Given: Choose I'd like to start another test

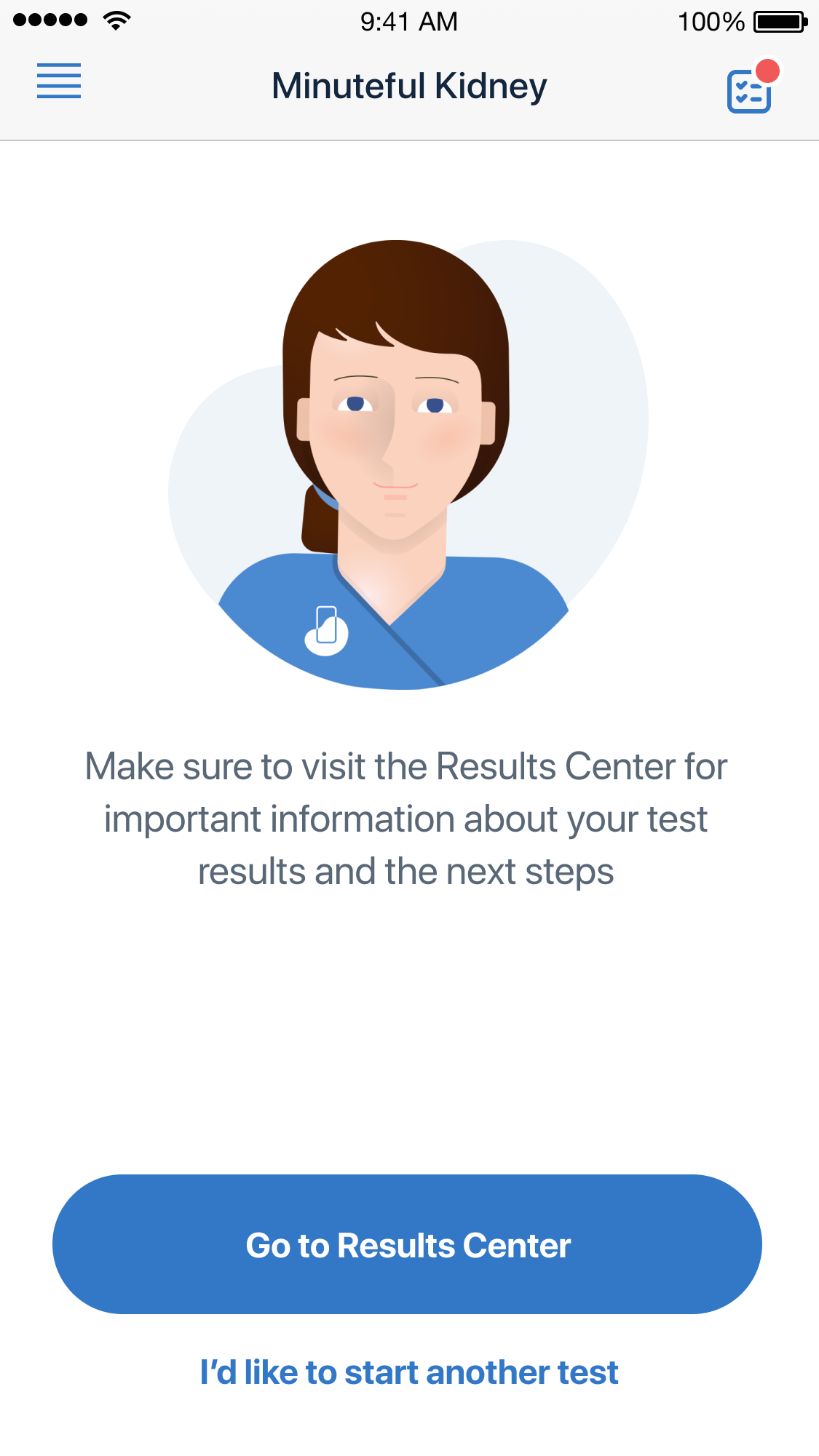Looking at the screenshot, I should [408, 1372].
